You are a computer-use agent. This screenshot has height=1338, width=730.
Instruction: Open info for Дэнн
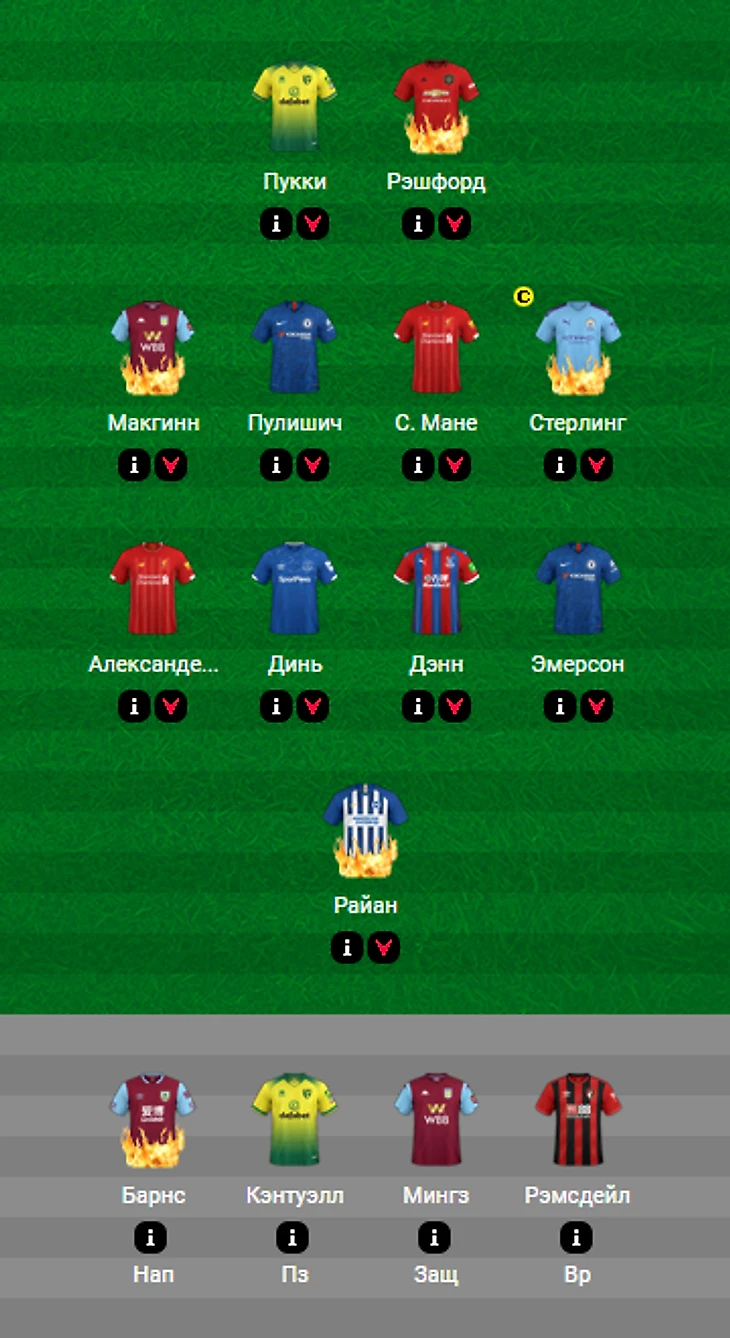click(x=419, y=706)
